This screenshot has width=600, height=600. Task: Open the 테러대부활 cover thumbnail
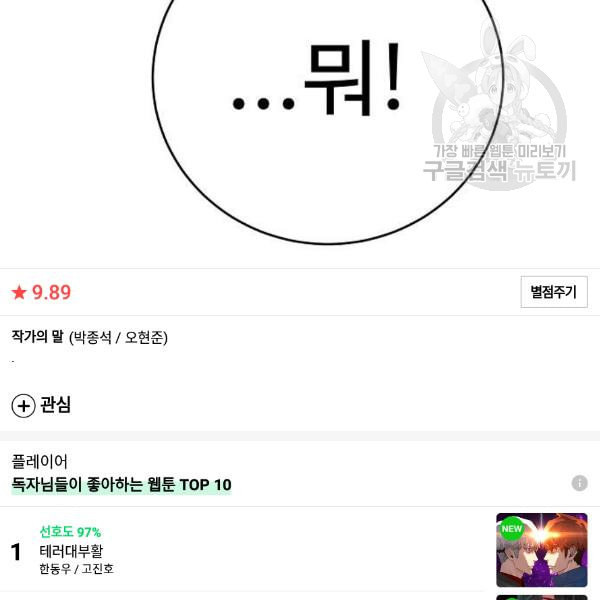click(x=541, y=549)
